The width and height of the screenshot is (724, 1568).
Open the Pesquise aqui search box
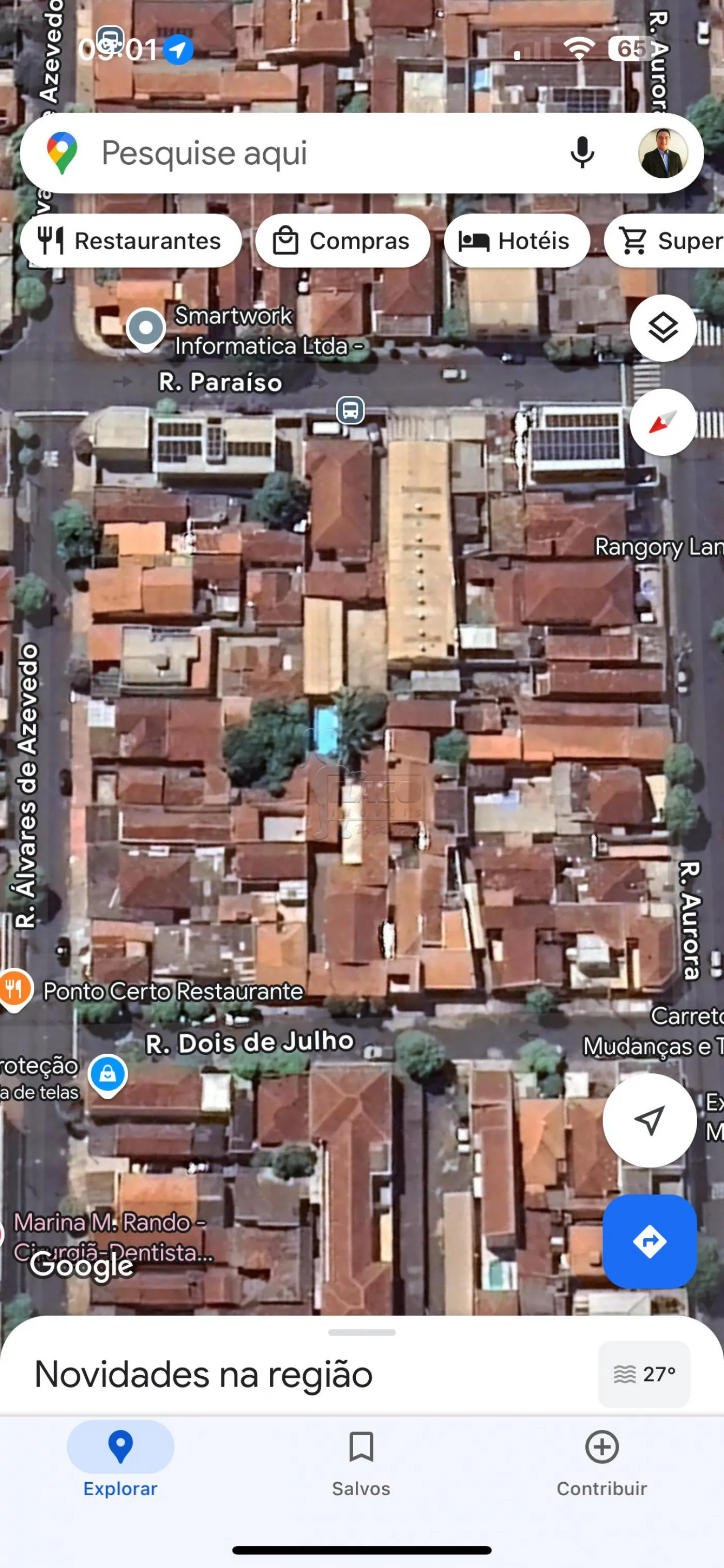click(305, 153)
